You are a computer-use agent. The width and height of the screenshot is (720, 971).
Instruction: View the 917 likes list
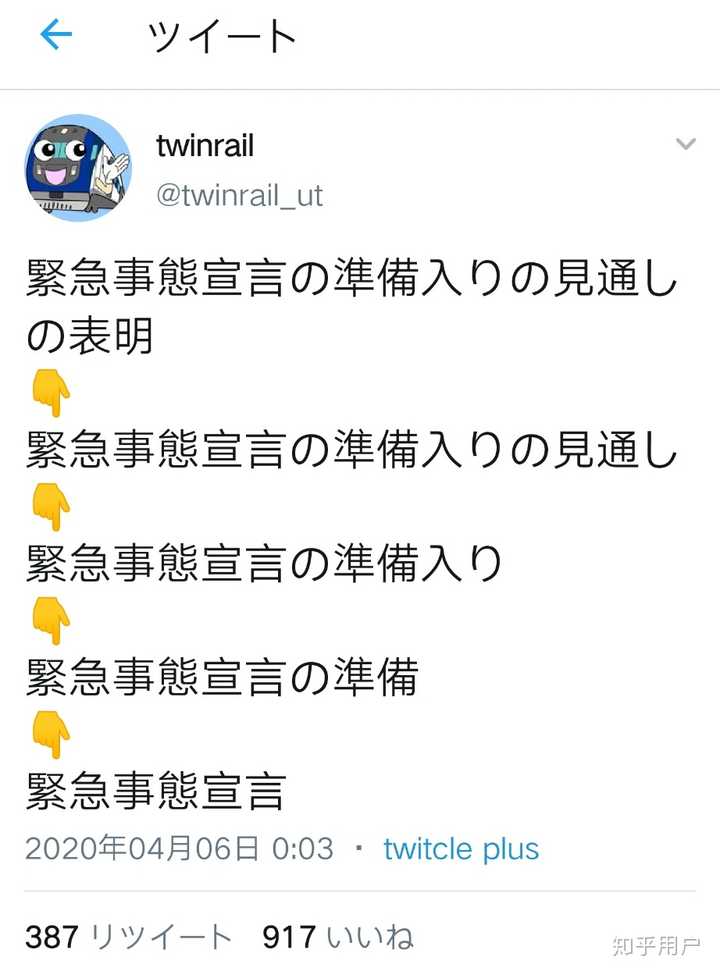(338, 937)
